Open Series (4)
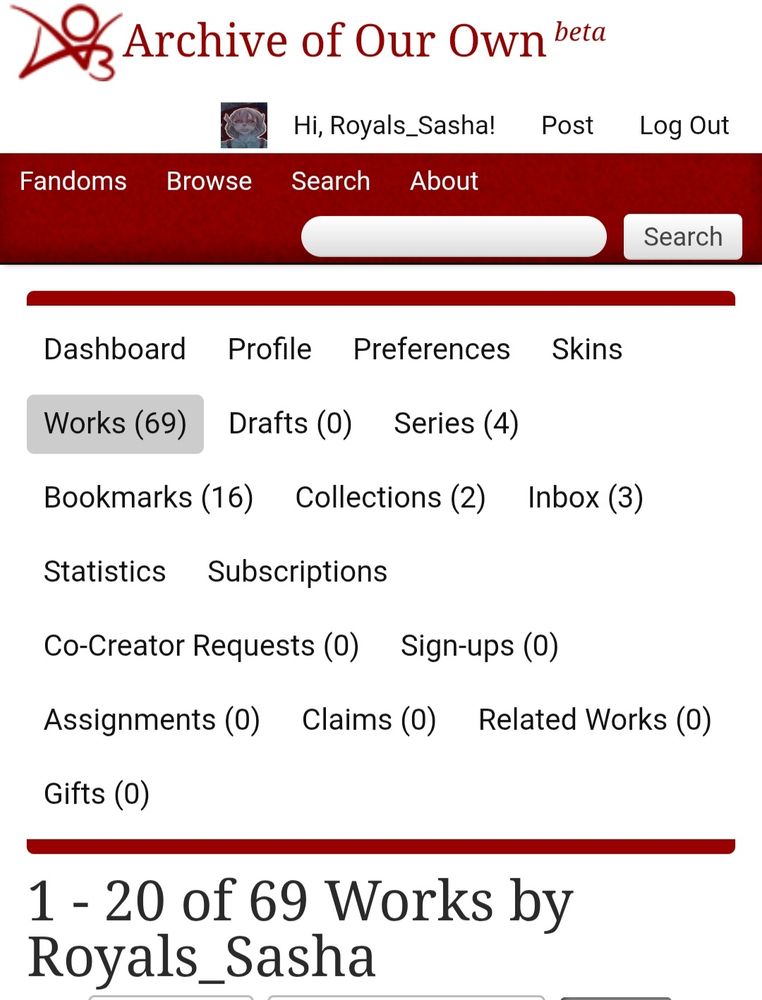762x1000 pixels. 456,423
